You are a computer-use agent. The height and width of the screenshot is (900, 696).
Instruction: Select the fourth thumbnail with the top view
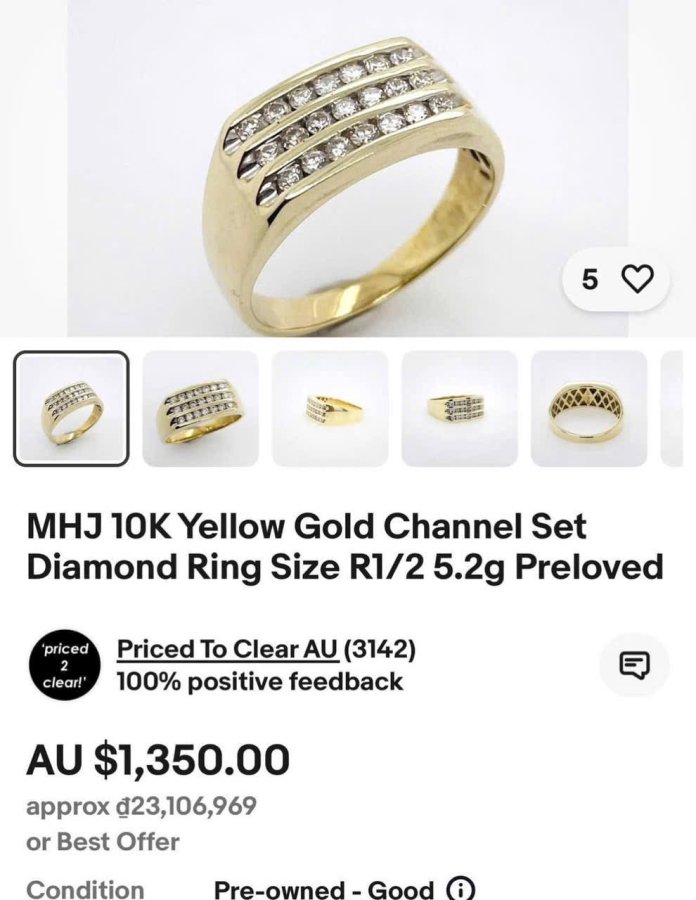pos(460,408)
